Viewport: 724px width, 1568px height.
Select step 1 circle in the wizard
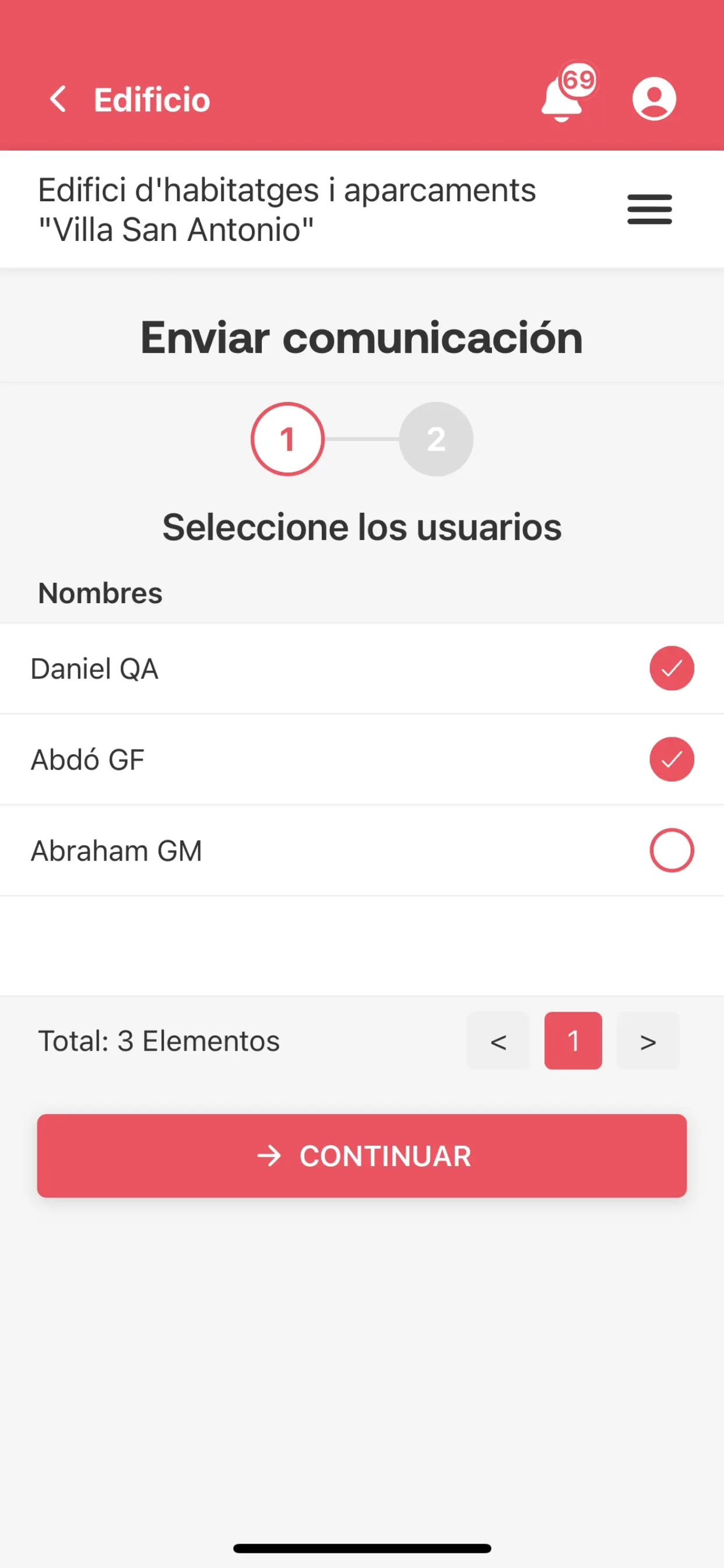[x=287, y=439]
